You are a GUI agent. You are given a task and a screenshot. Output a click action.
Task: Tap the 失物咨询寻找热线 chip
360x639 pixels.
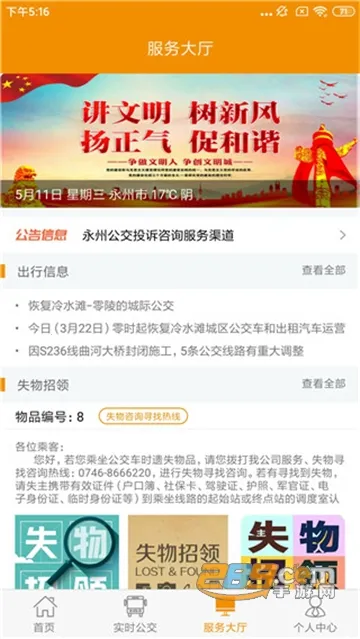pyautogui.click(x=143, y=416)
